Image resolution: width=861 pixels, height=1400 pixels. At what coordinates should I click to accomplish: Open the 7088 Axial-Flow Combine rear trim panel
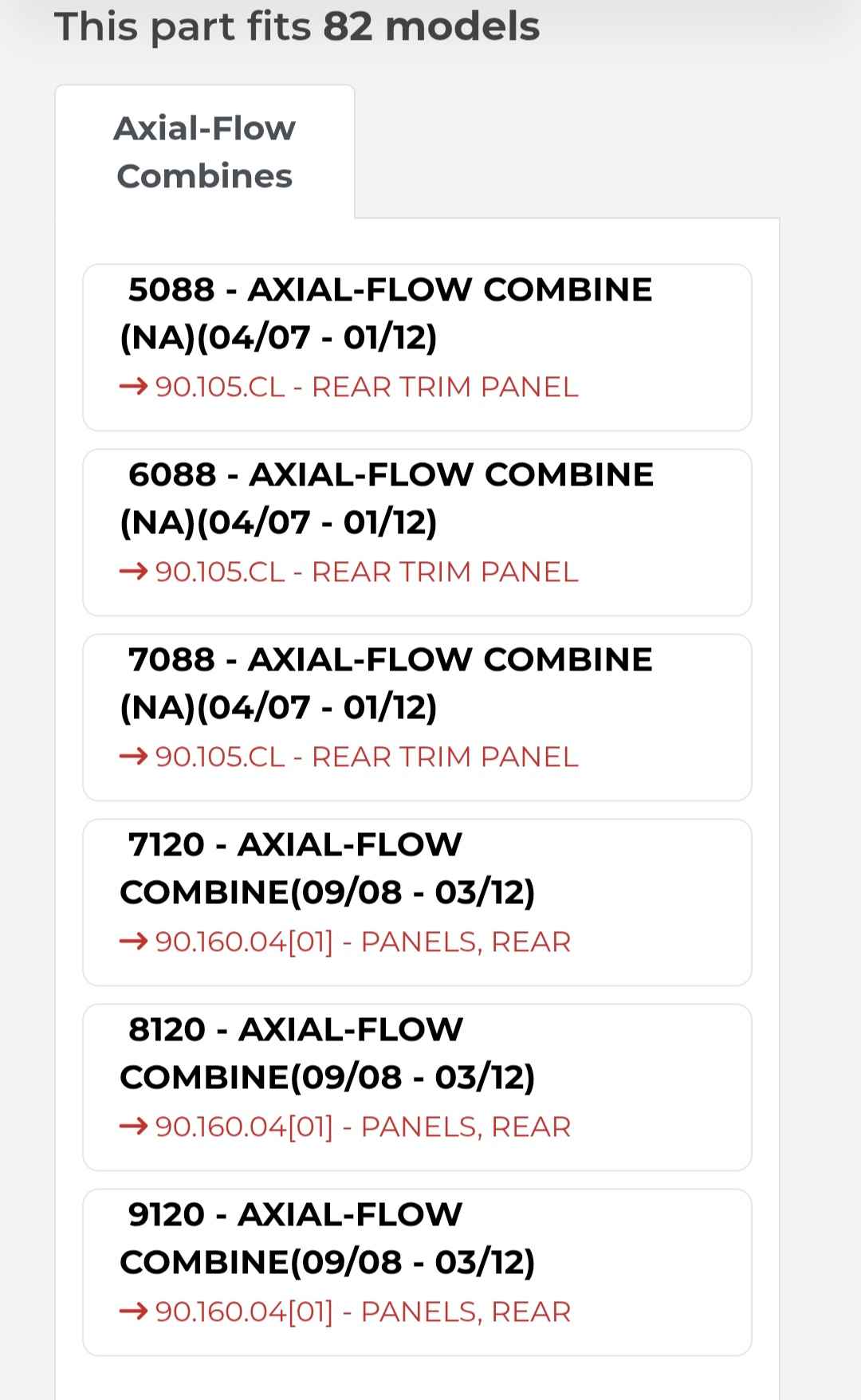[366, 757]
